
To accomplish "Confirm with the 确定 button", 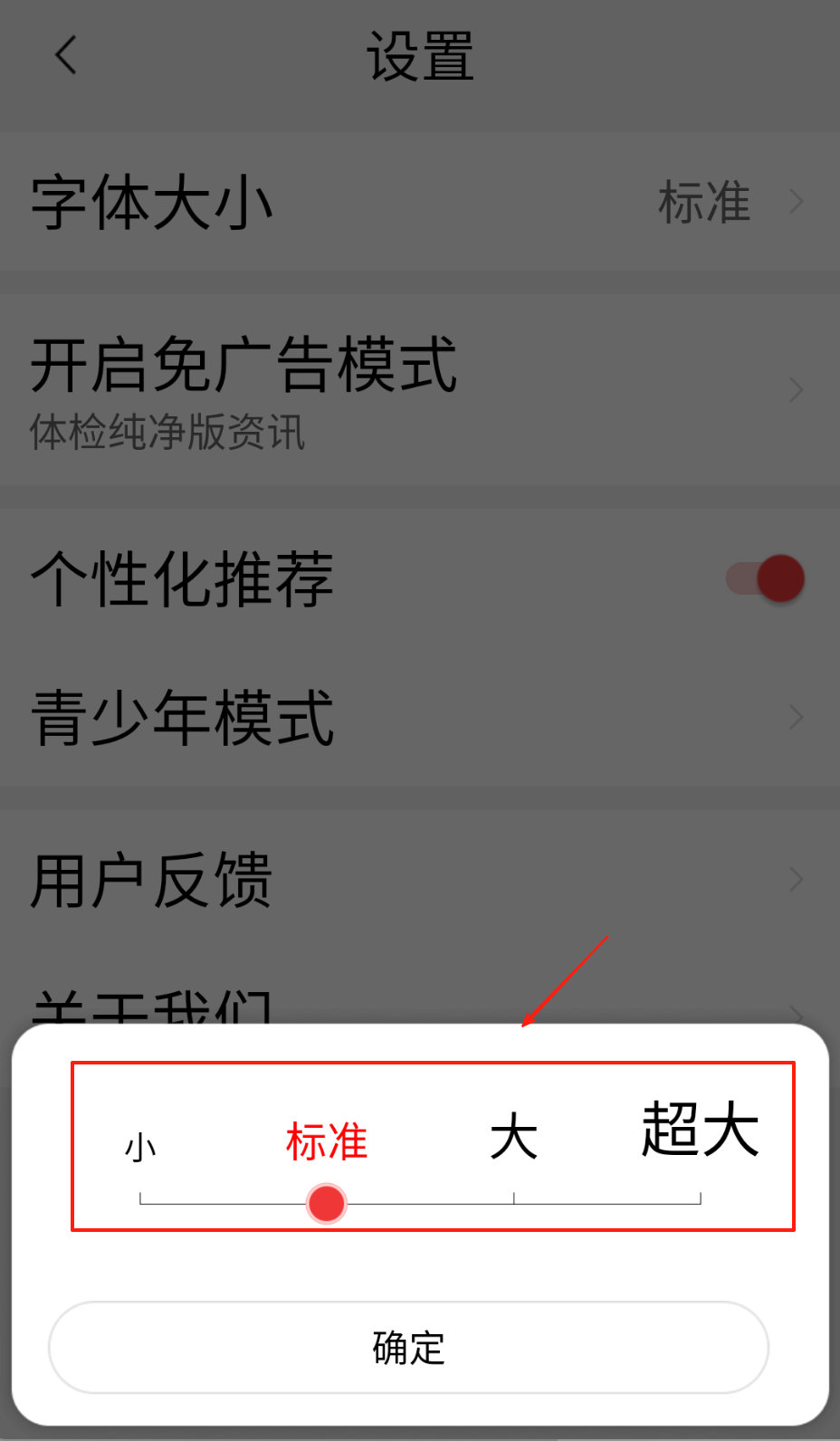I will (x=408, y=1347).
